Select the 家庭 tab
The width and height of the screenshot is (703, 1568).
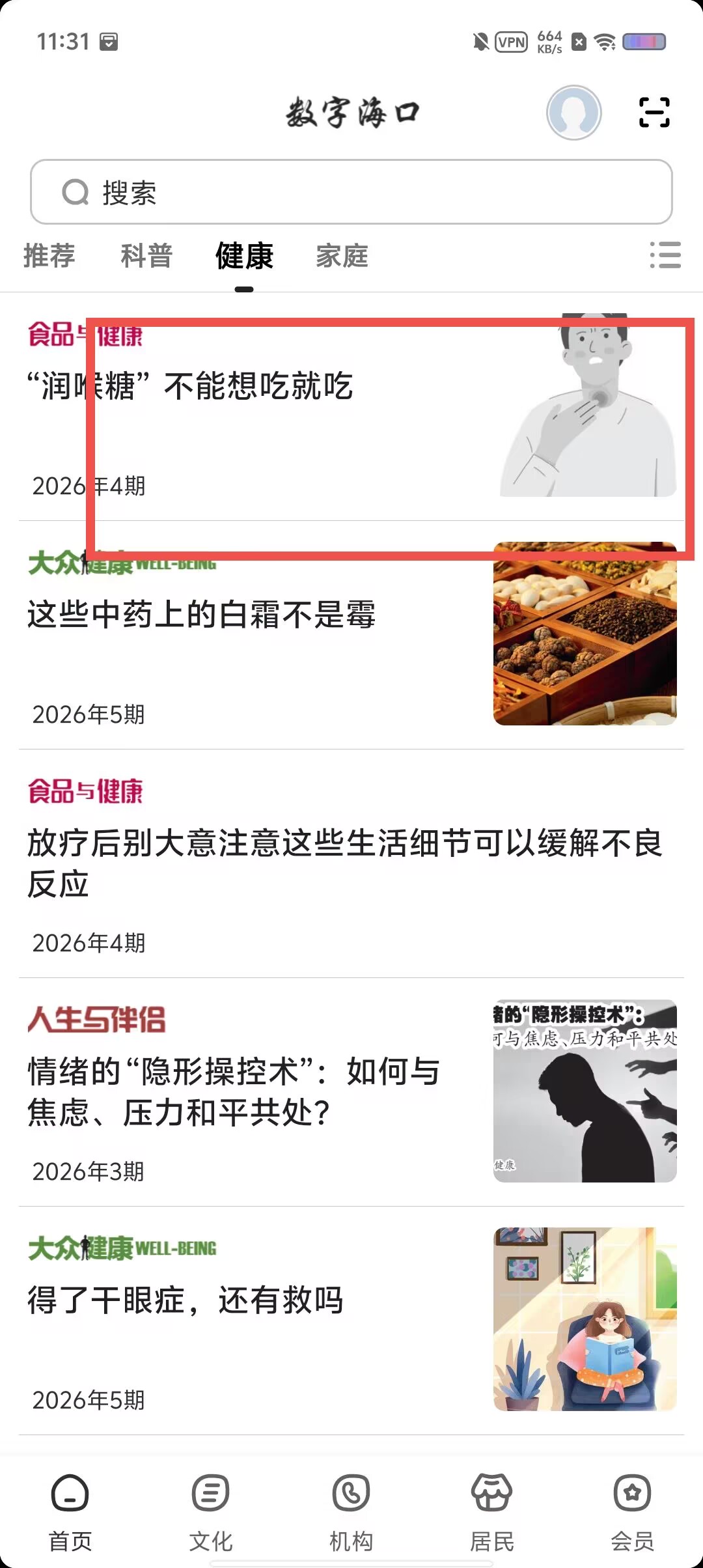click(x=342, y=255)
